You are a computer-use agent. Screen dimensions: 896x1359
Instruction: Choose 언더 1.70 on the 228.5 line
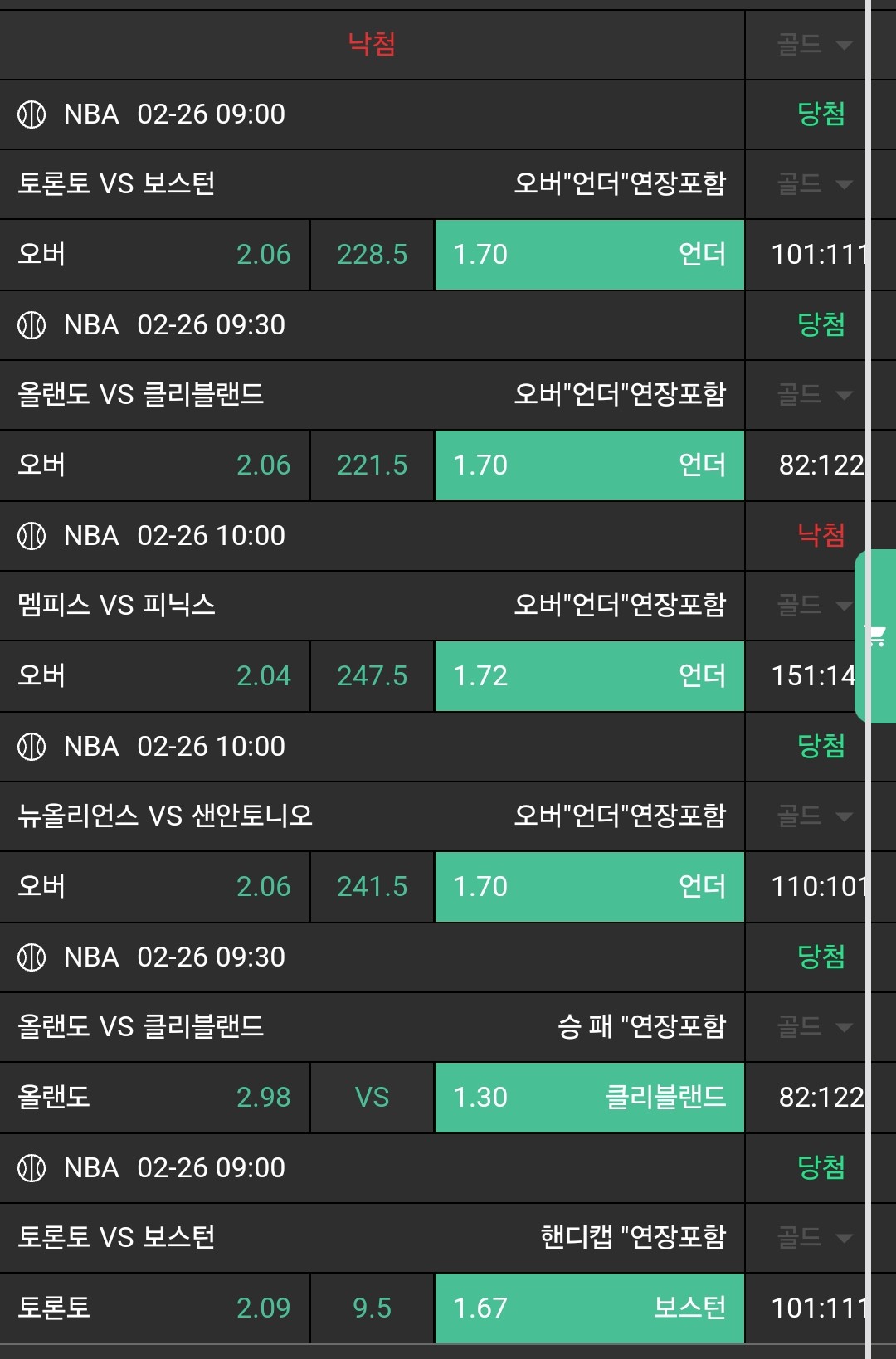coord(589,254)
